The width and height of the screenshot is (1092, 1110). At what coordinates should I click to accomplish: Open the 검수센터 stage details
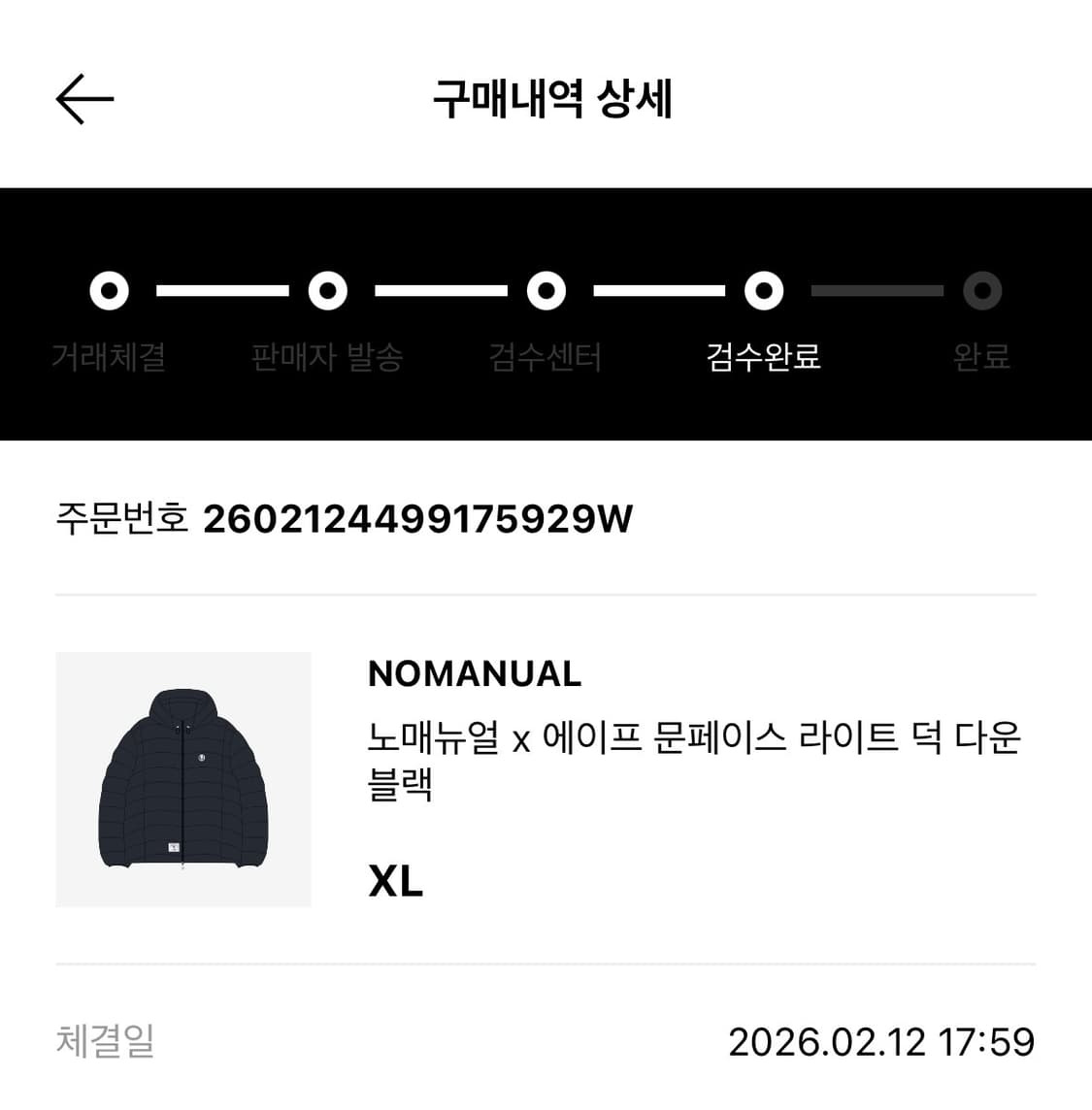coord(546,357)
